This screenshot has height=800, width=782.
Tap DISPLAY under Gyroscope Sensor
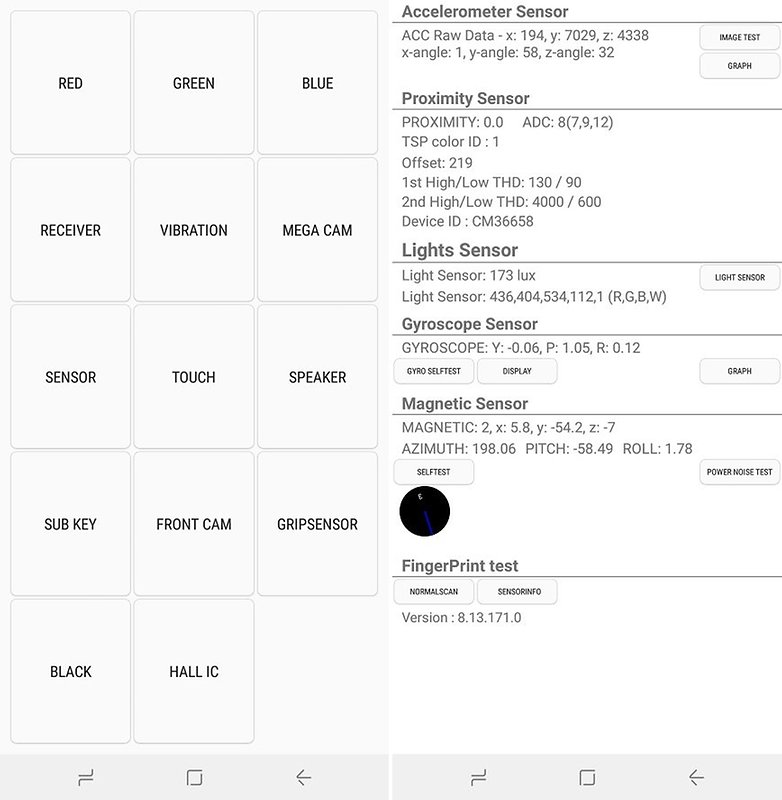pyautogui.click(x=517, y=371)
